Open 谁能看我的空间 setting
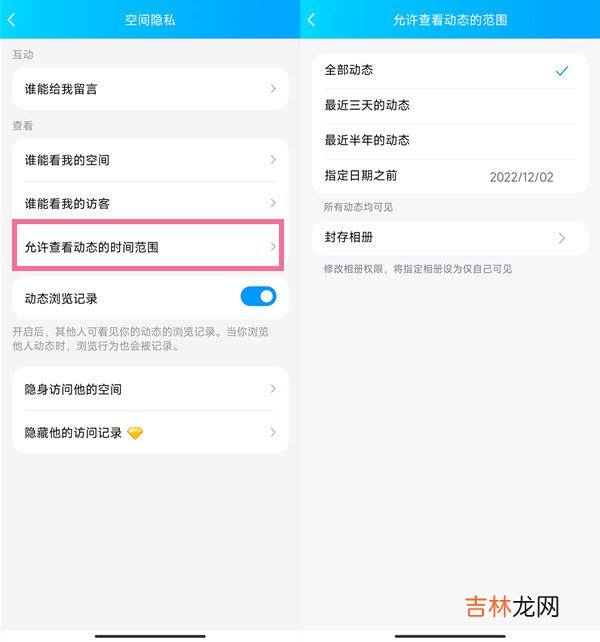Screen dimensions: 600x642 [150, 160]
